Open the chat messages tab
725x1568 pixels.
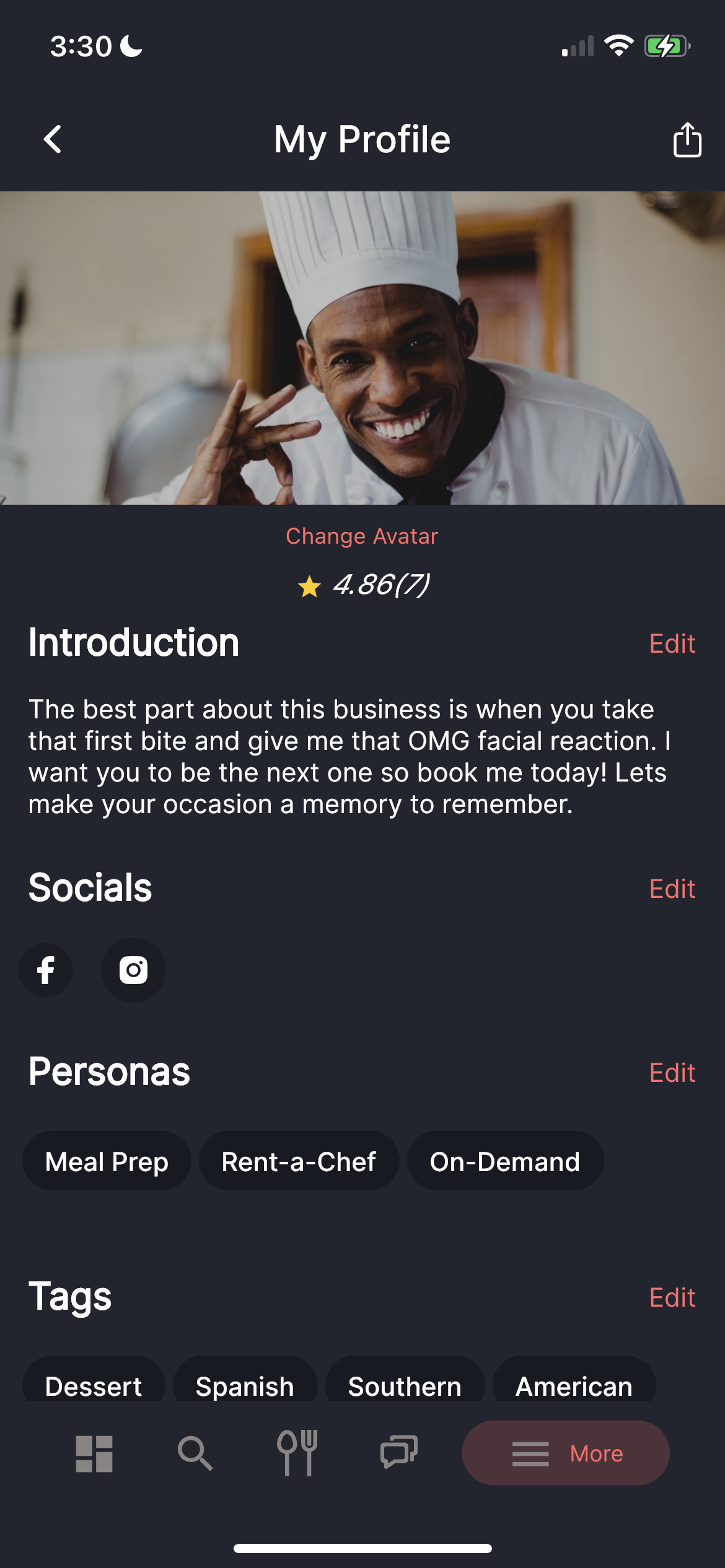click(x=398, y=1453)
